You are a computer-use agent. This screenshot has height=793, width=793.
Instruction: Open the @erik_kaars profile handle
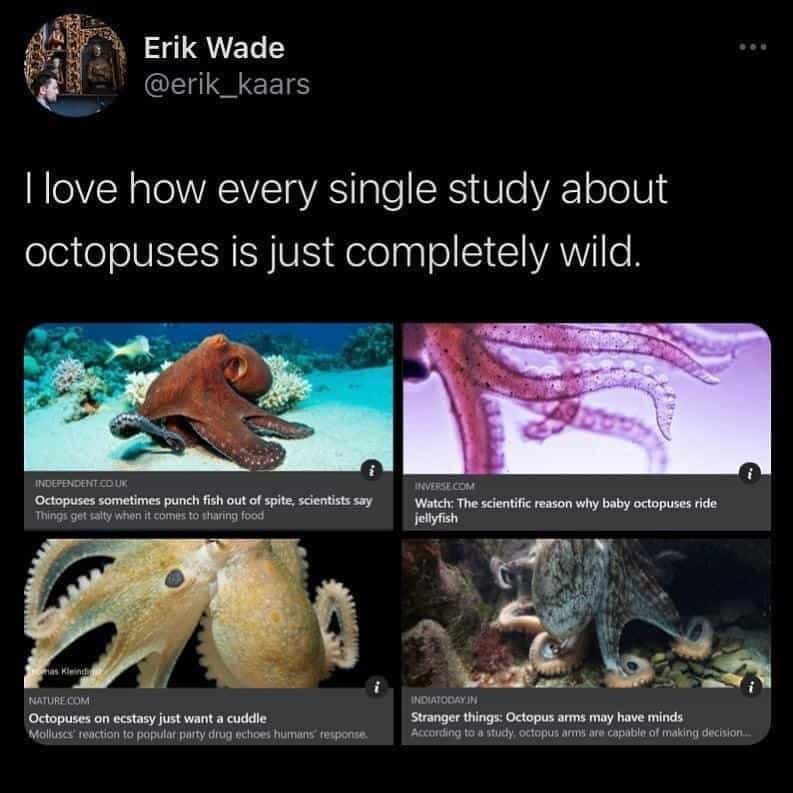[x=227, y=85]
